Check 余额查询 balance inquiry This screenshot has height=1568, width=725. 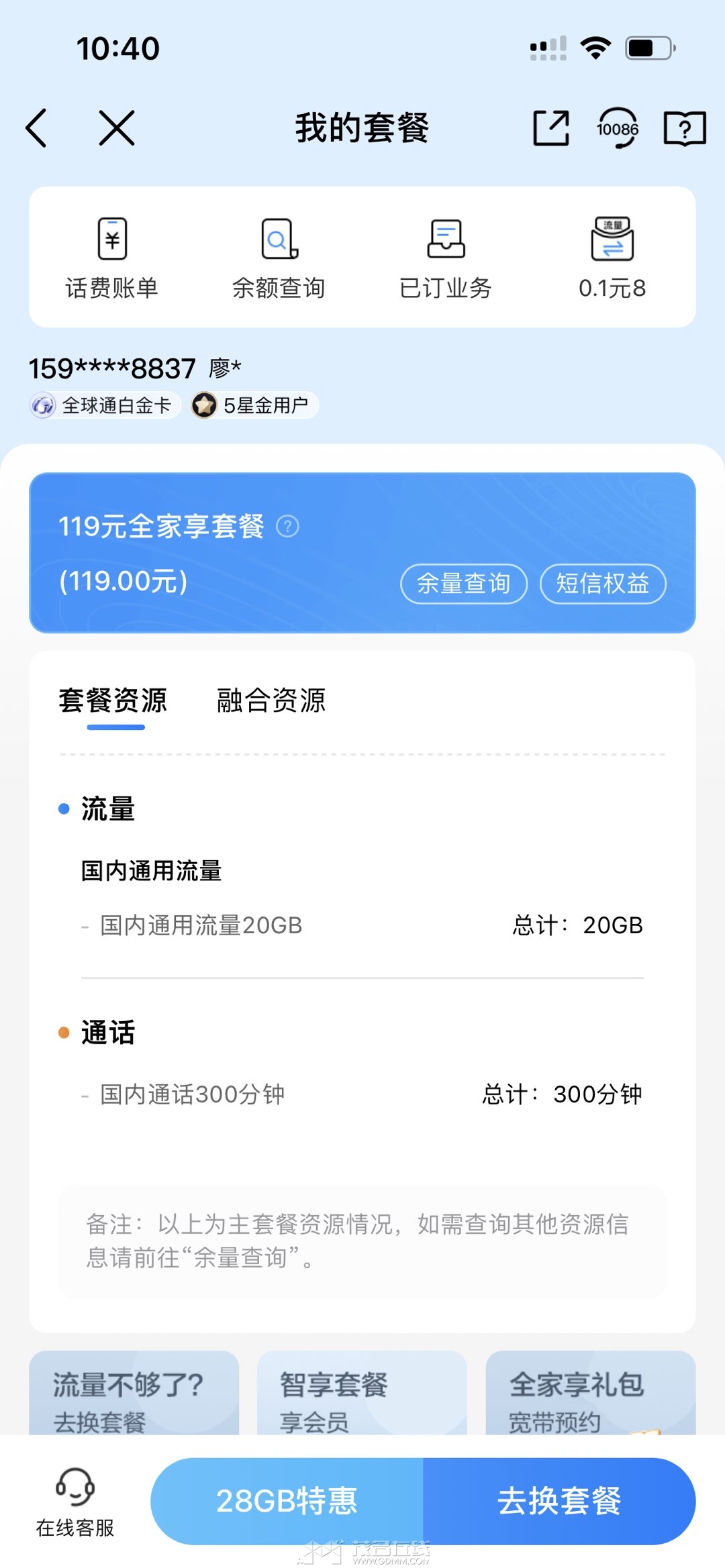pyautogui.click(x=279, y=258)
